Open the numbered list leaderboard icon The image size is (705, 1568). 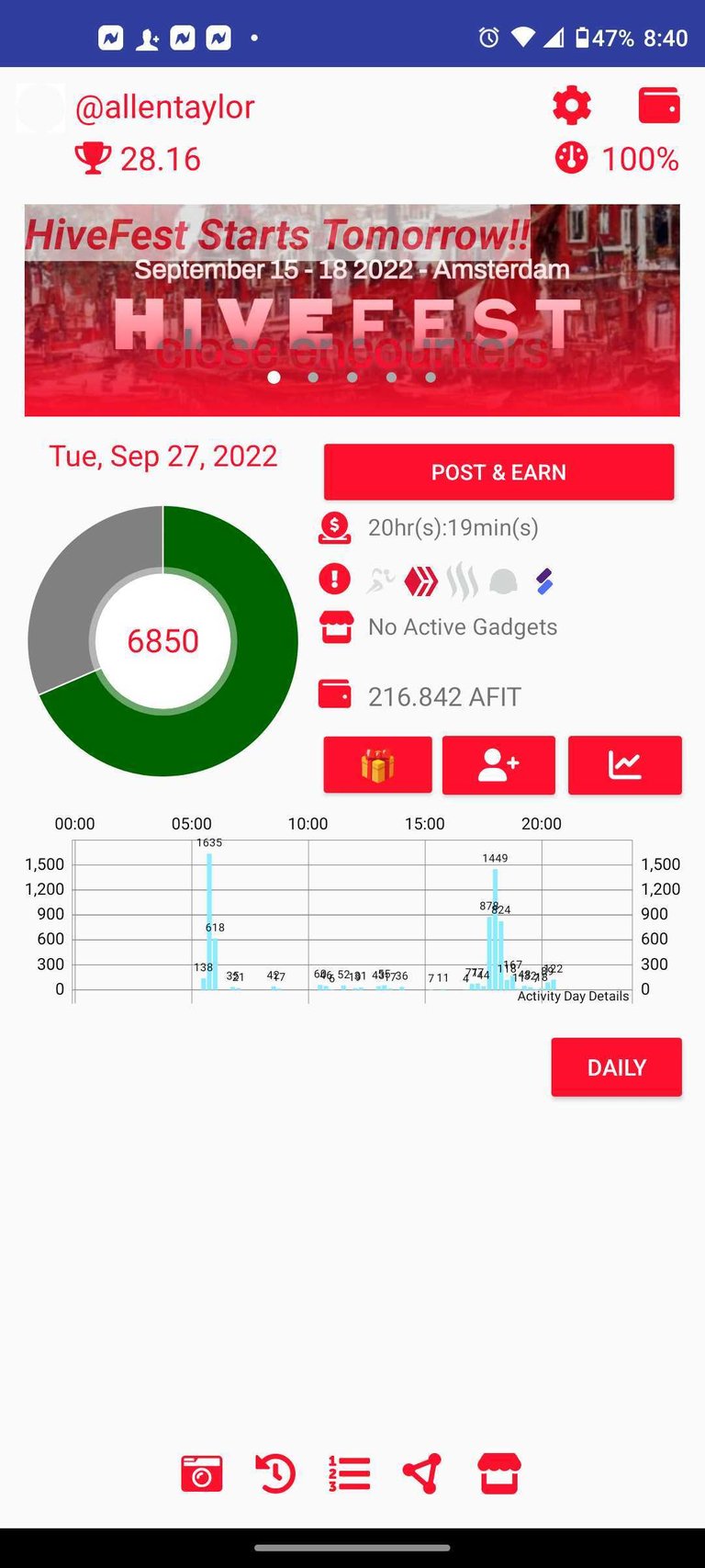[x=349, y=1473]
